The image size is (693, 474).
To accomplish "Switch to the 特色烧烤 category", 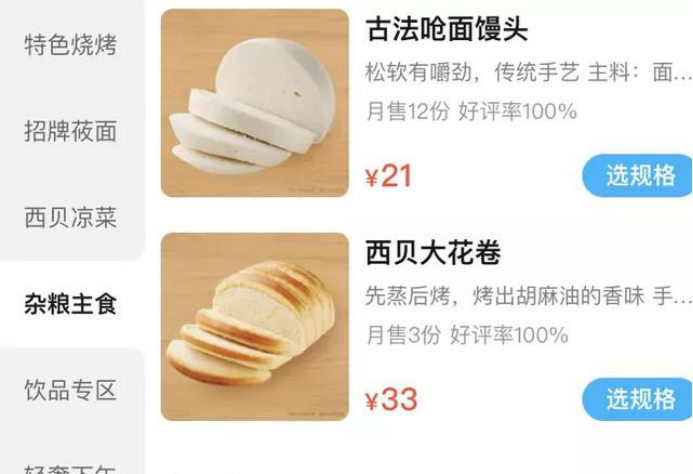I will tap(70, 45).
